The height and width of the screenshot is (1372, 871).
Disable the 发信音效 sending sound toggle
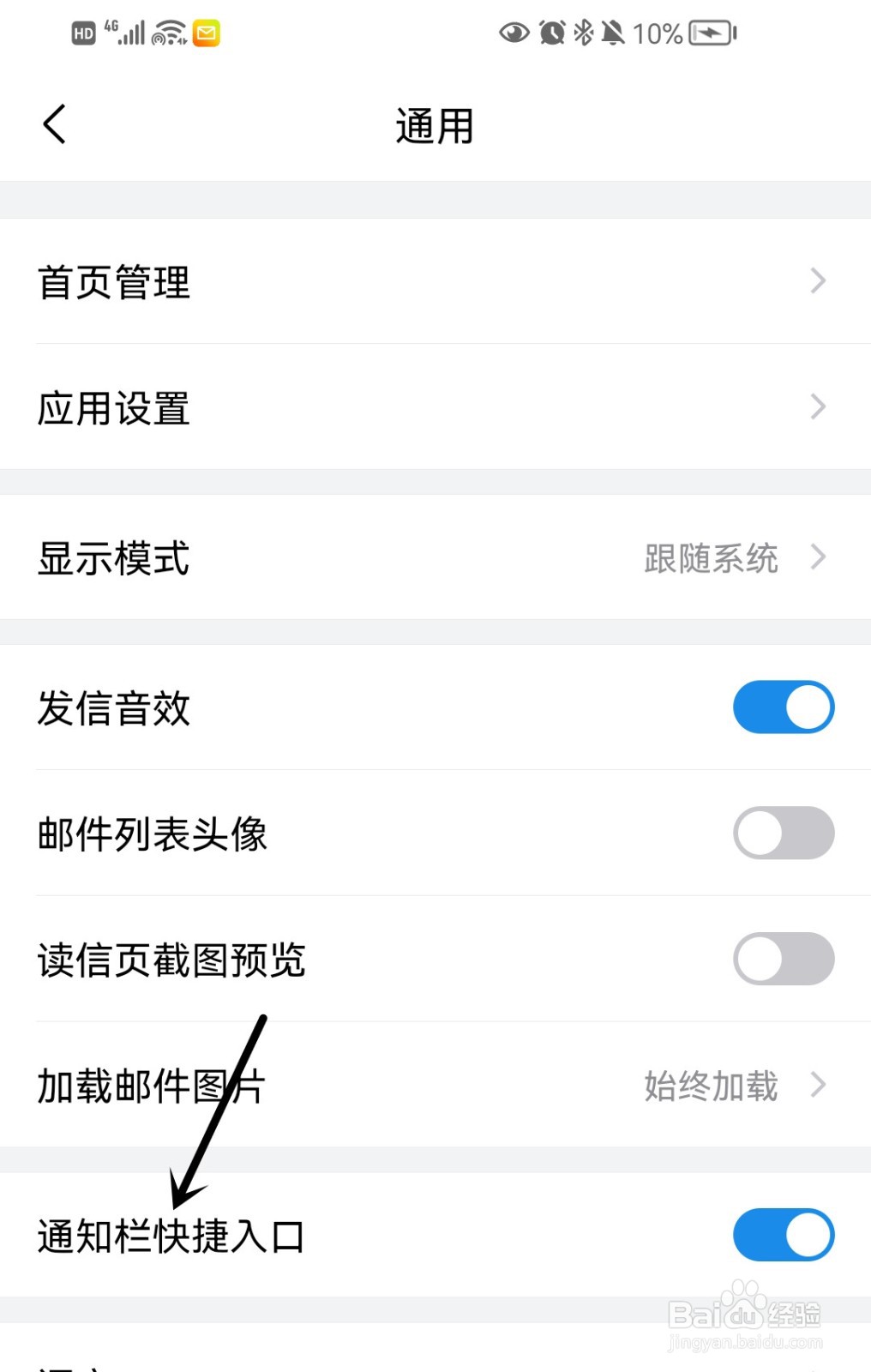782,707
